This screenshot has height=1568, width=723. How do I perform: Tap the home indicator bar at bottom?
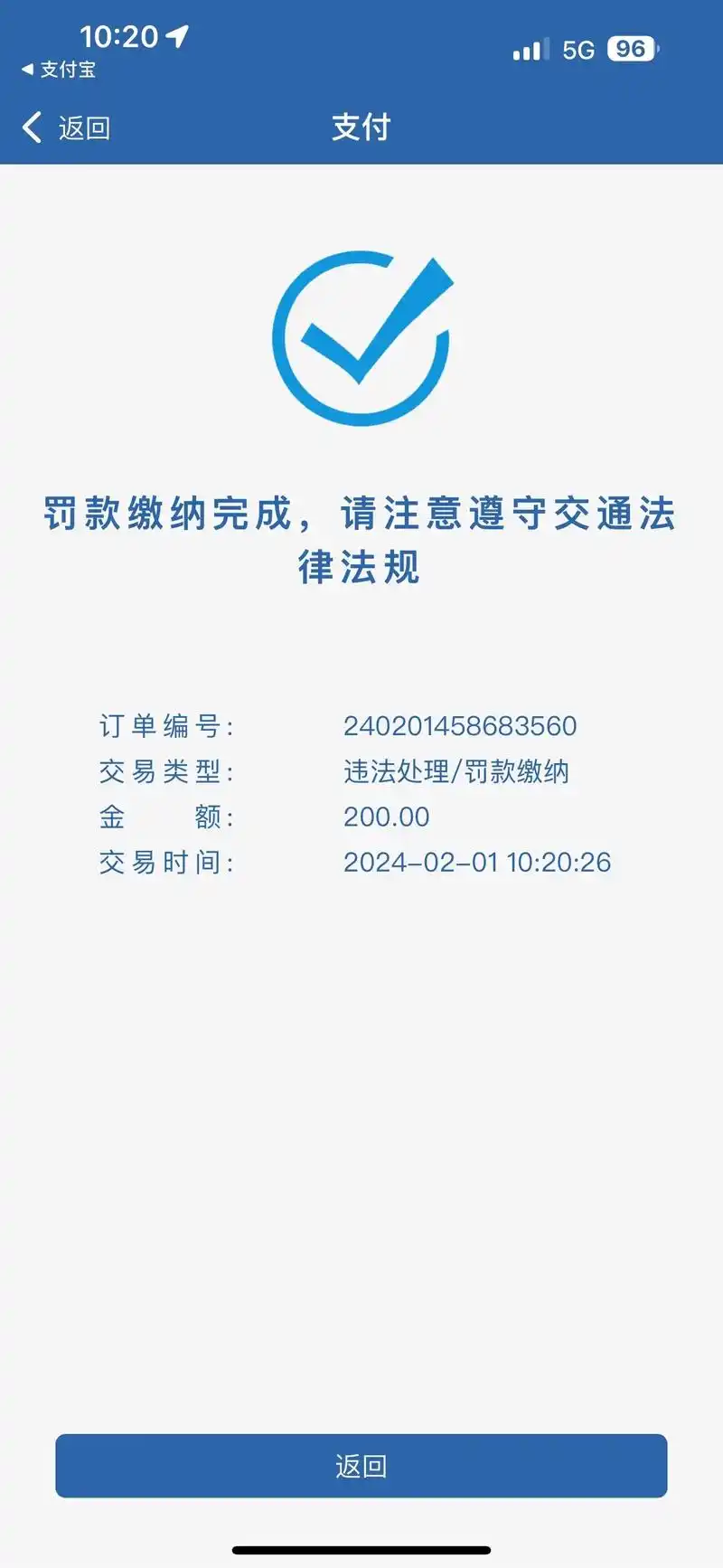pos(361,1550)
